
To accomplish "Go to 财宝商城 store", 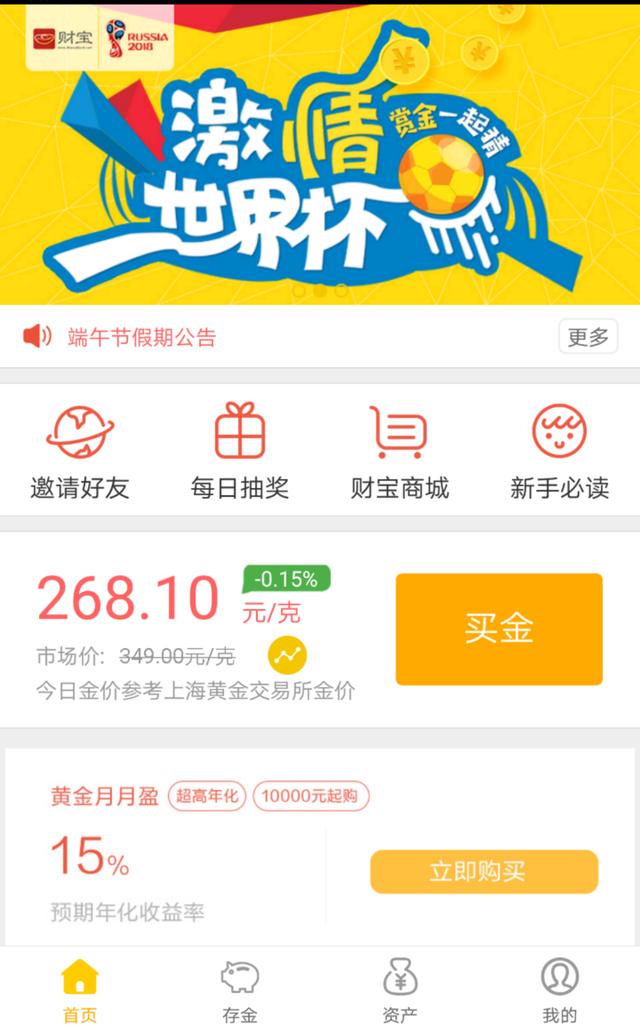I will [400, 452].
